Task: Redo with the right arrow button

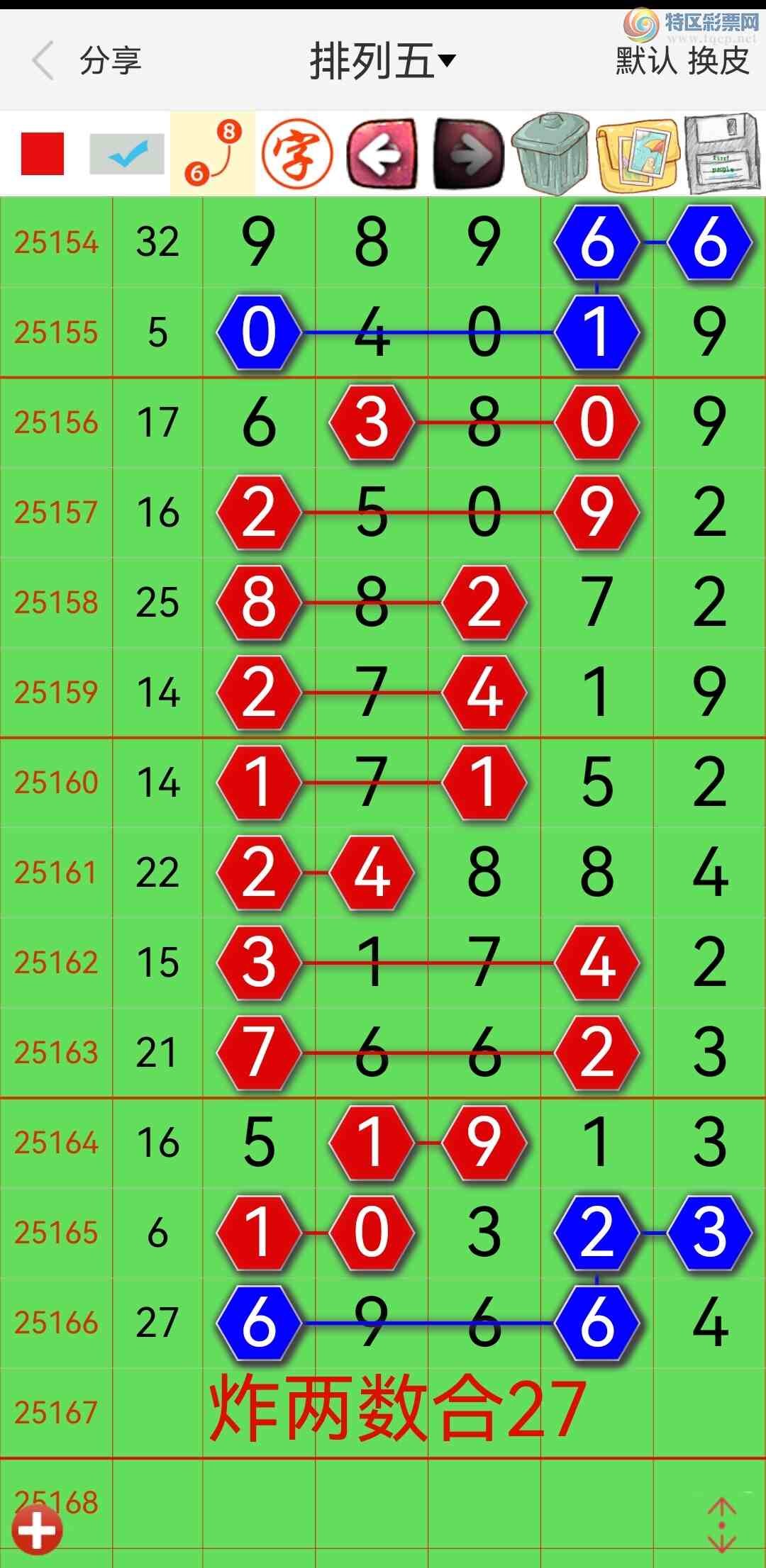Action: click(468, 153)
